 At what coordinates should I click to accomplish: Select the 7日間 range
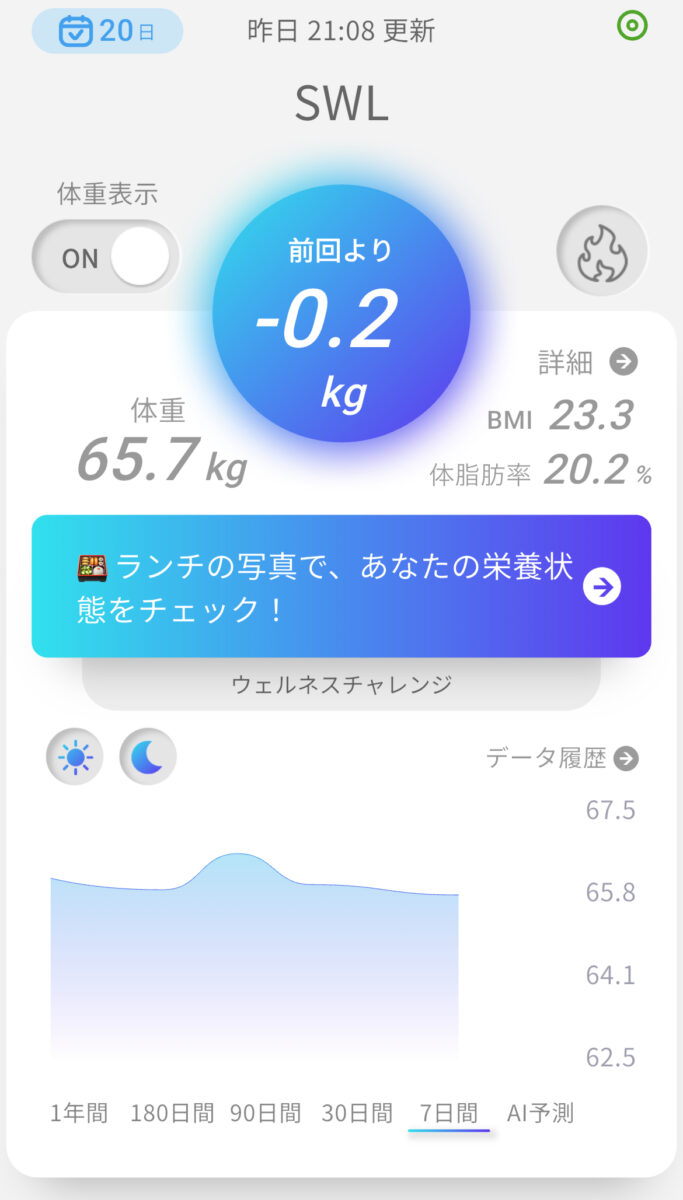point(449,1113)
